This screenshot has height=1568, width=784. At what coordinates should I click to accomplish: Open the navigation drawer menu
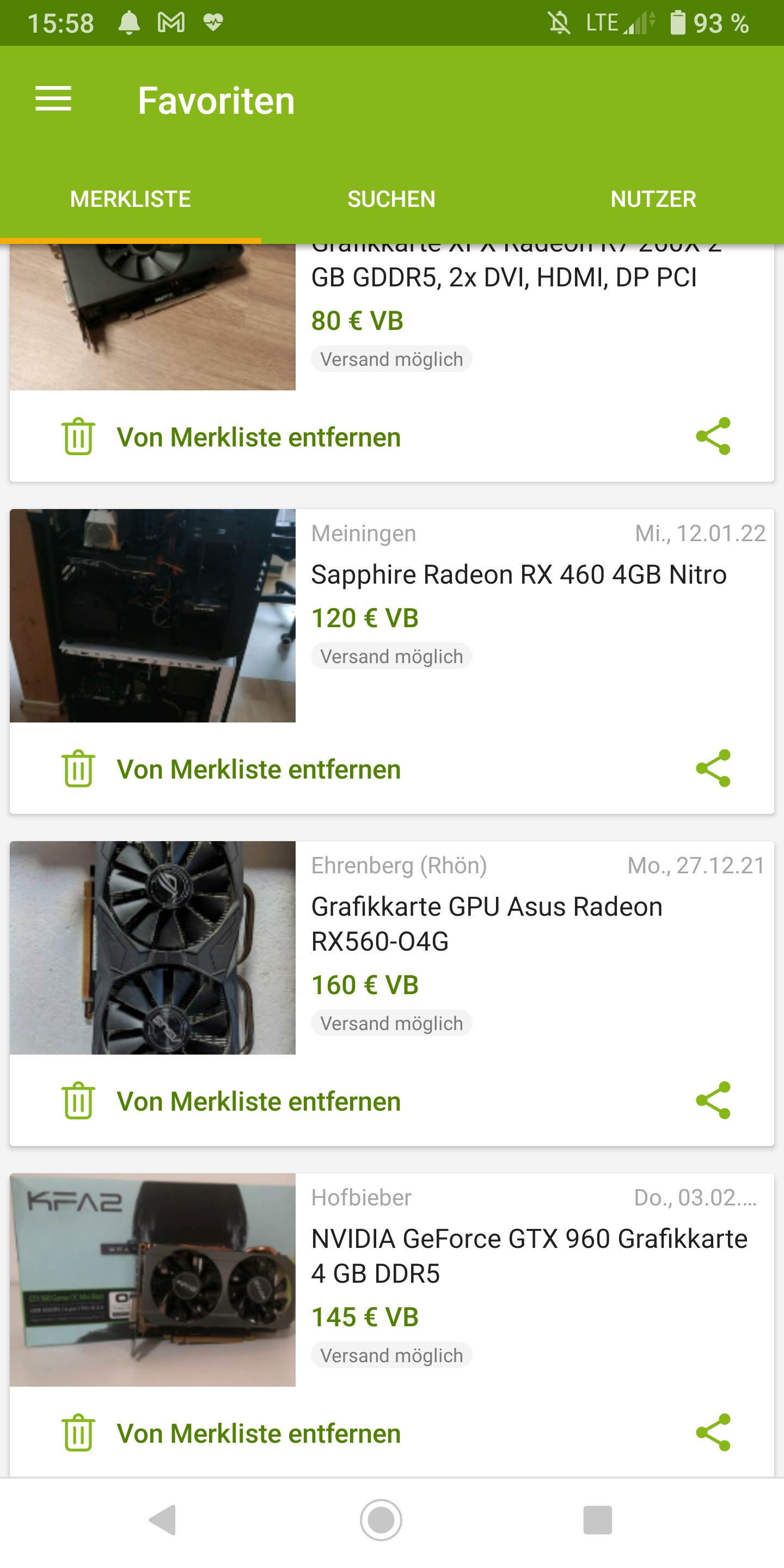pyautogui.click(x=53, y=99)
